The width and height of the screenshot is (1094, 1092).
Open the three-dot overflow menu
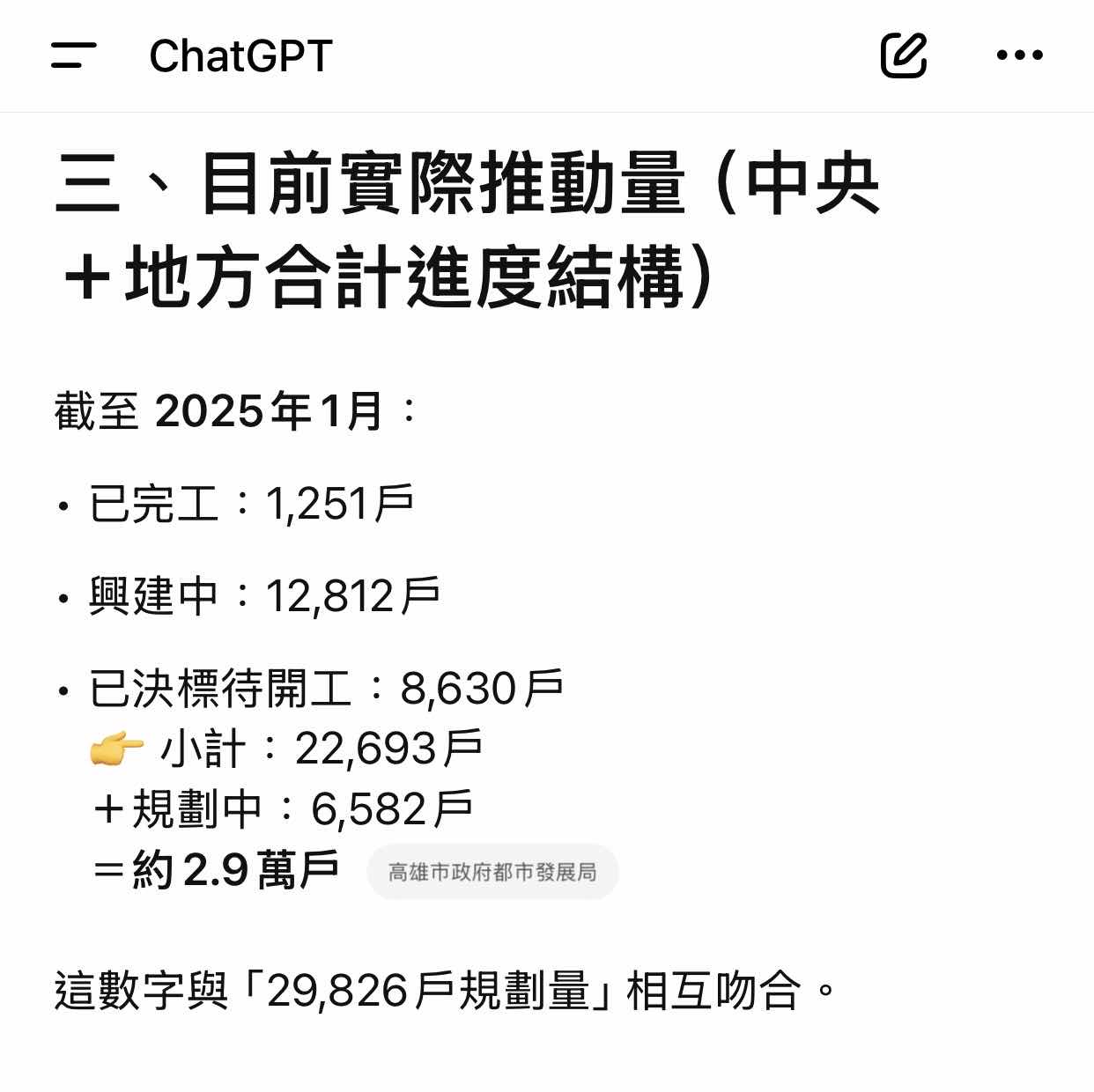click(x=1019, y=55)
